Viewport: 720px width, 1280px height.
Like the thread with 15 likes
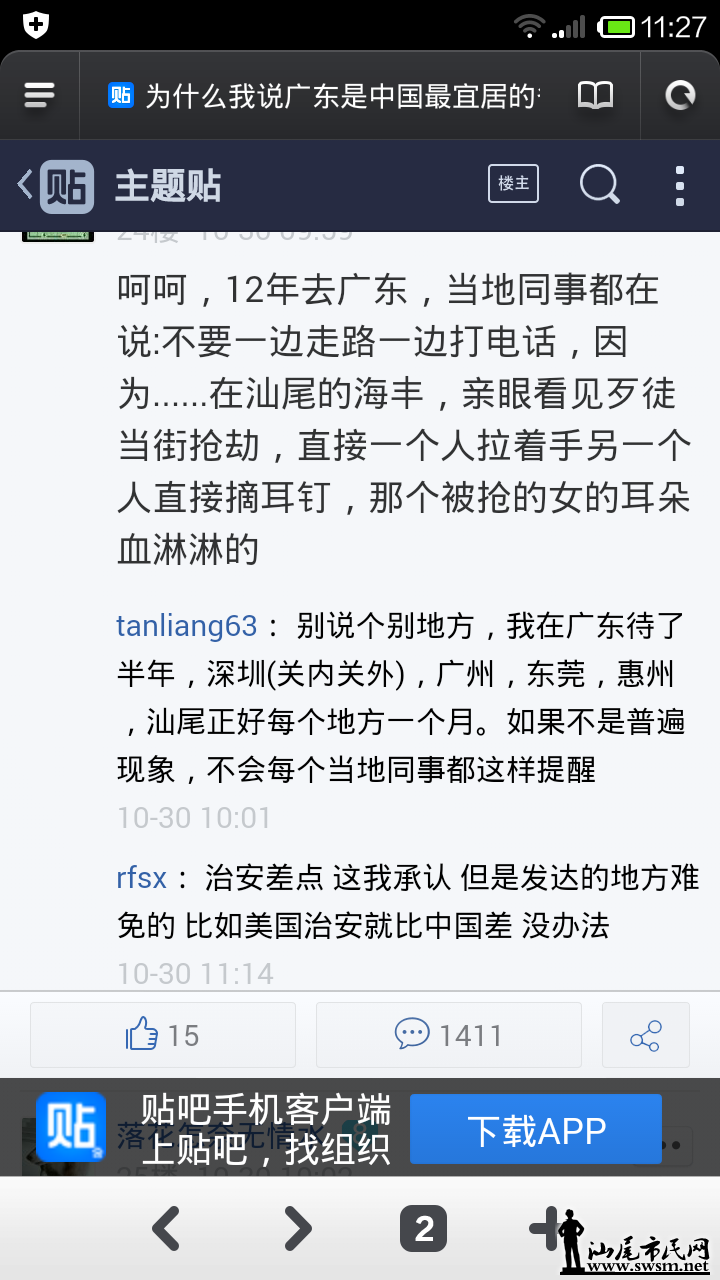point(163,1035)
